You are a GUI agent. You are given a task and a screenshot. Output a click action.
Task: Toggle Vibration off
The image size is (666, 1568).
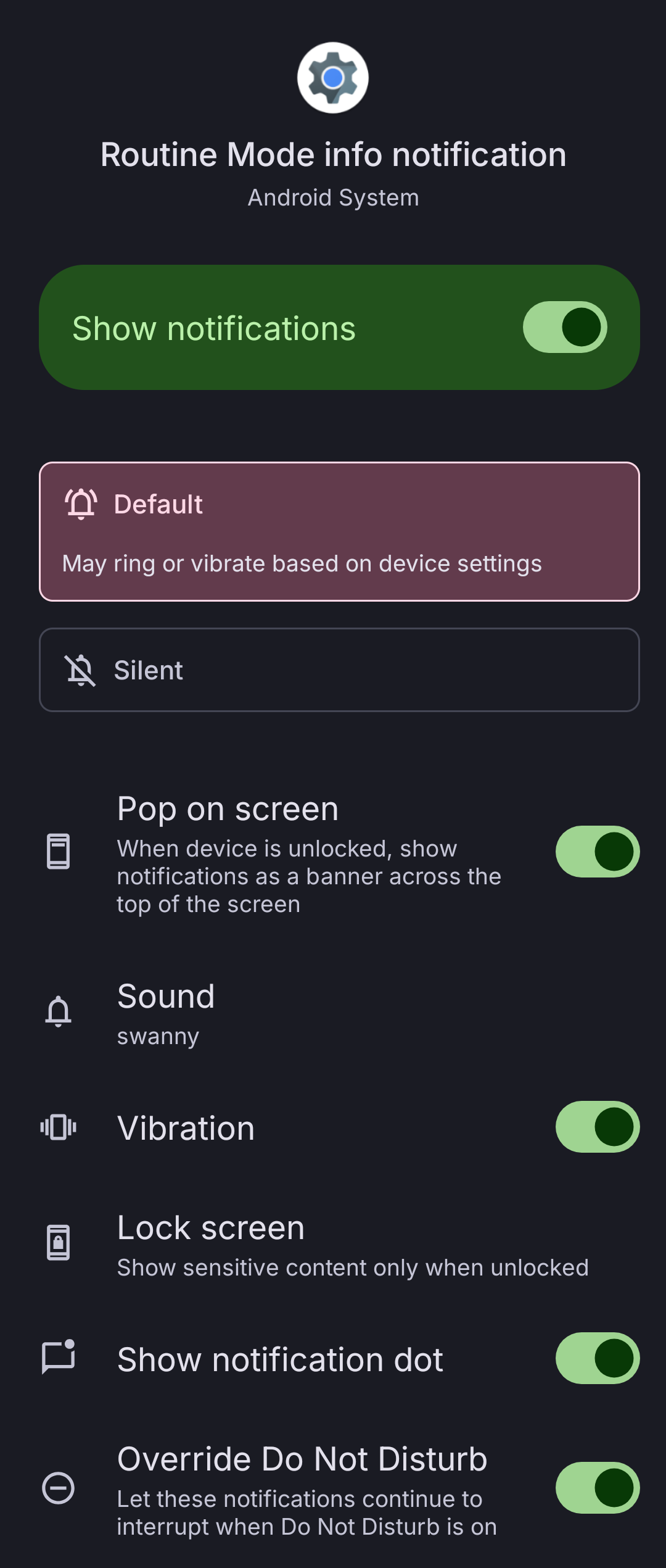click(597, 1127)
